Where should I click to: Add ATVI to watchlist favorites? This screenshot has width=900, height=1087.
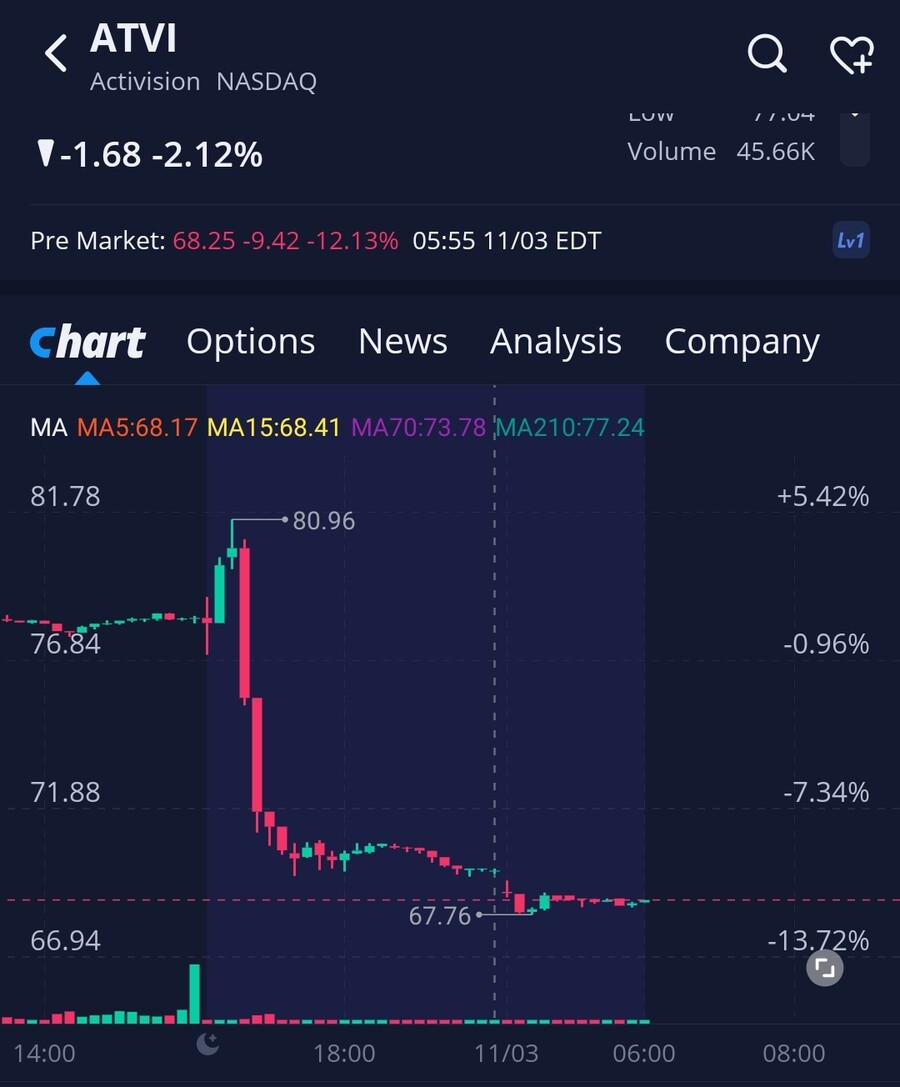coord(852,53)
